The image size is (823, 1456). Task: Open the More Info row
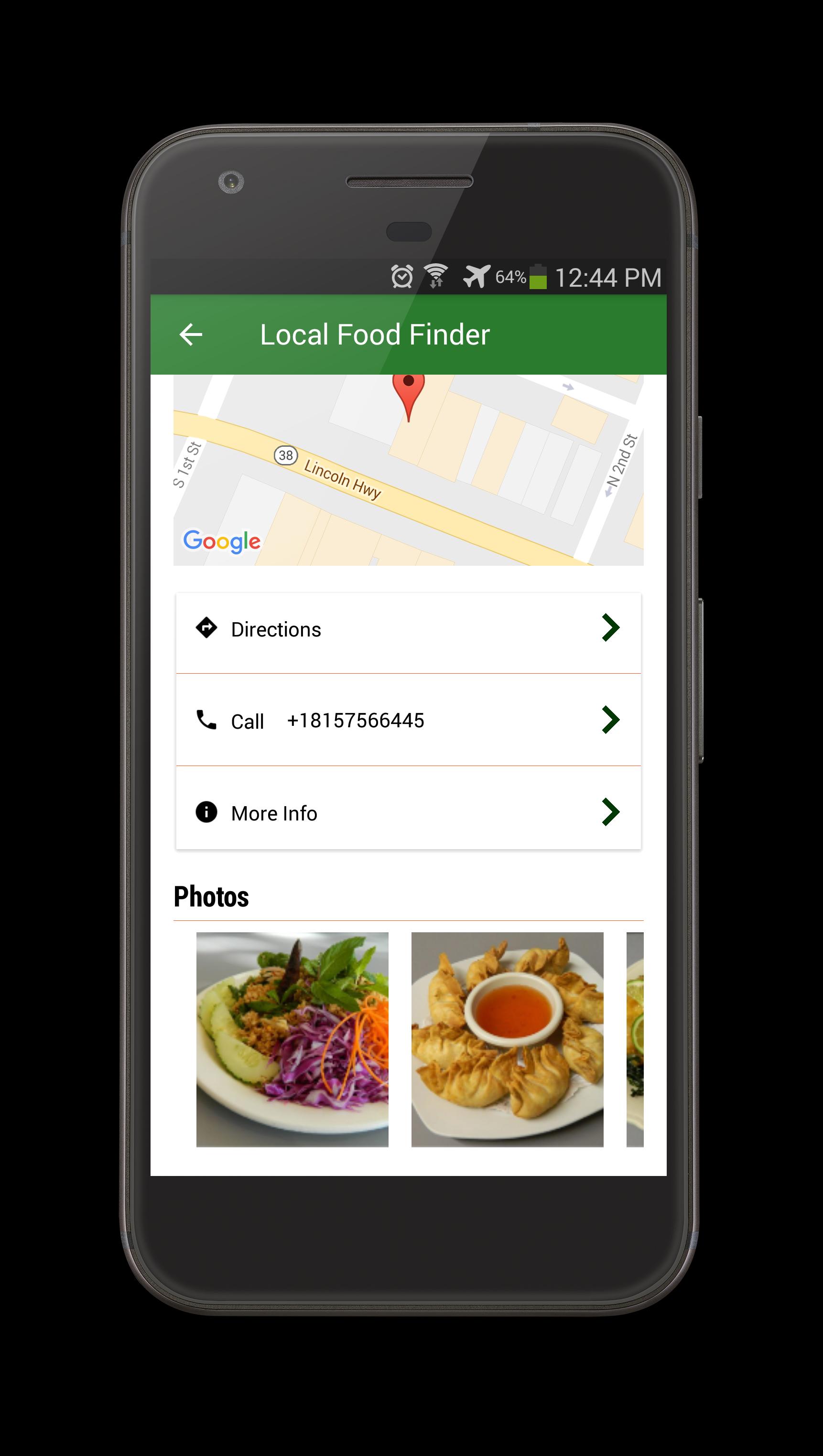[x=408, y=812]
